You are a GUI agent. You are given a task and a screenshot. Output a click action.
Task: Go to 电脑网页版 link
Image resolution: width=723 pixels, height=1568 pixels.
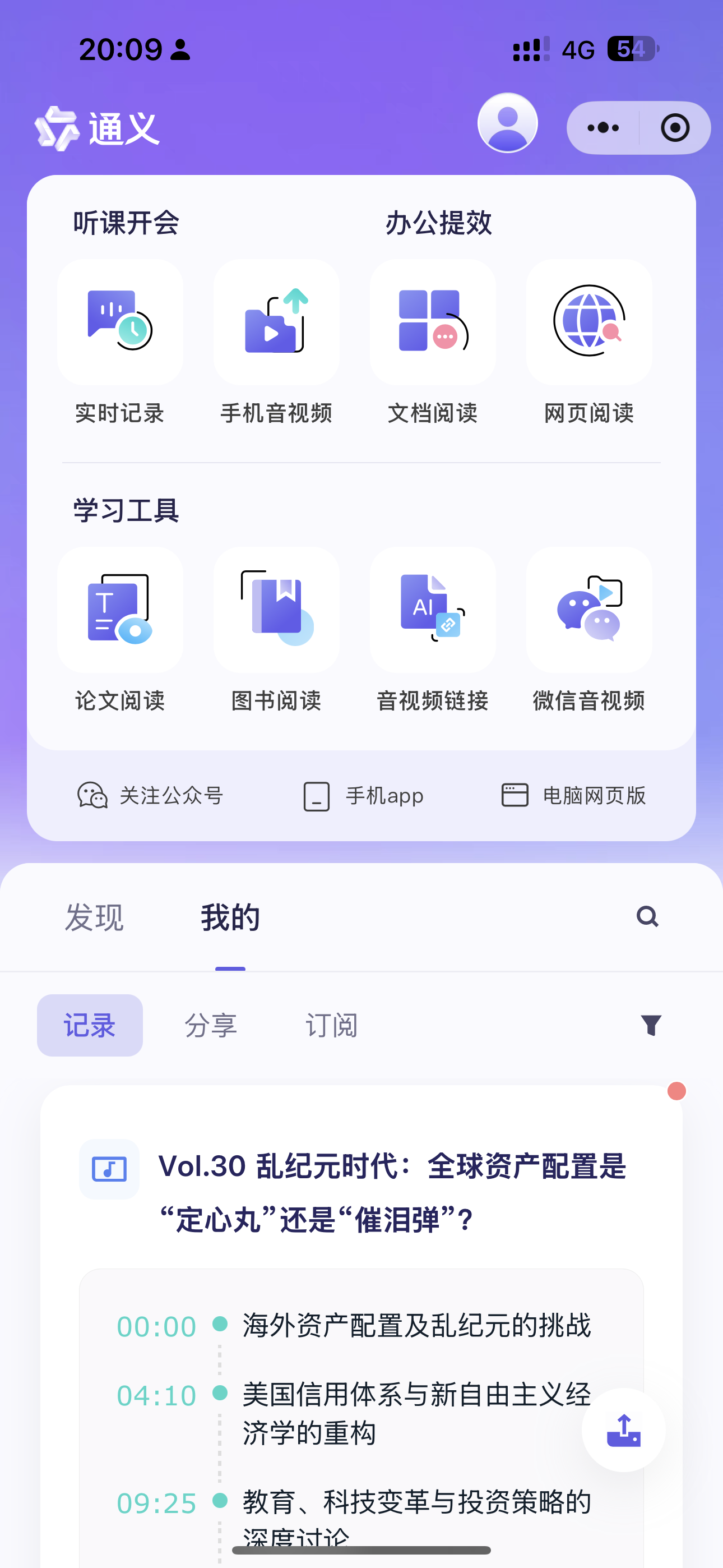(573, 796)
